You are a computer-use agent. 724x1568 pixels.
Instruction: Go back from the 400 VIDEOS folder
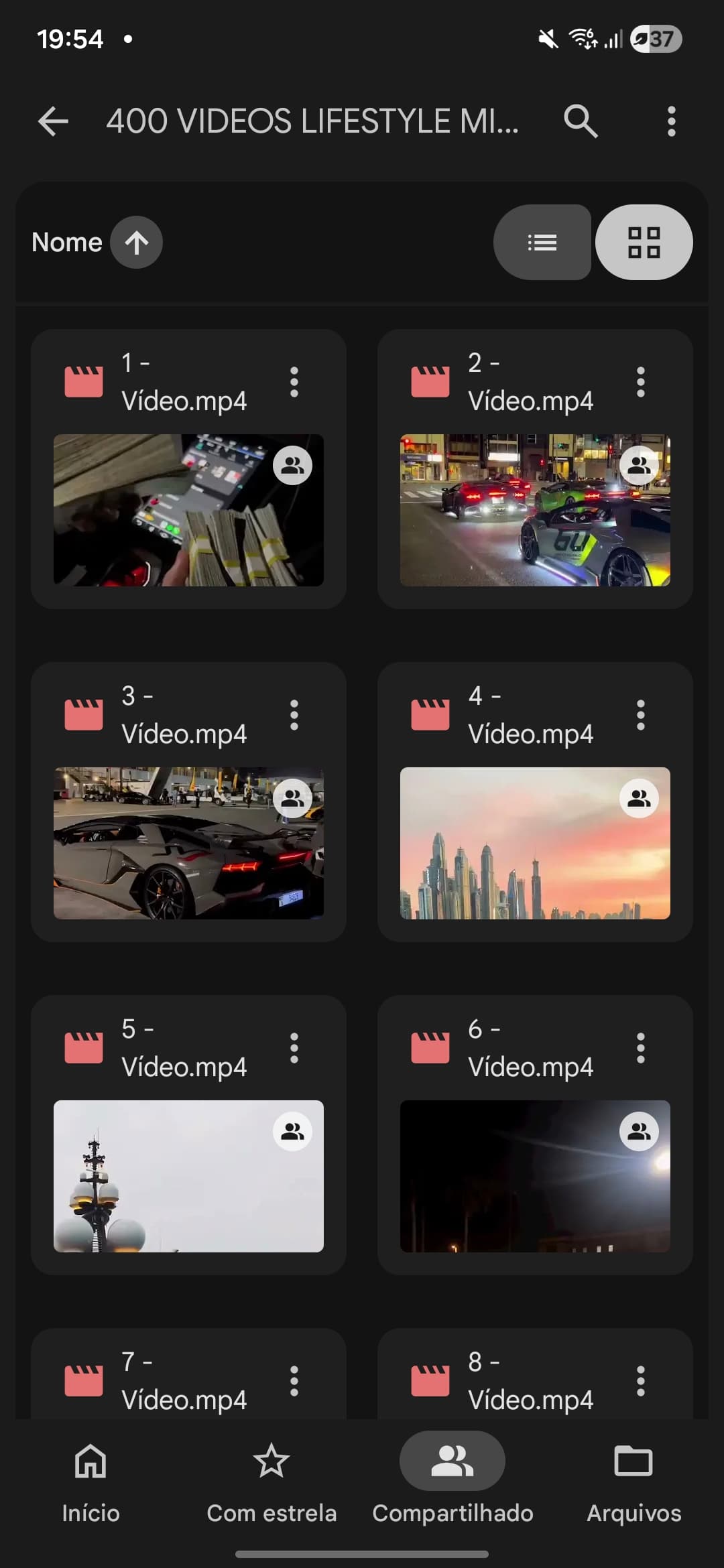pyautogui.click(x=53, y=121)
